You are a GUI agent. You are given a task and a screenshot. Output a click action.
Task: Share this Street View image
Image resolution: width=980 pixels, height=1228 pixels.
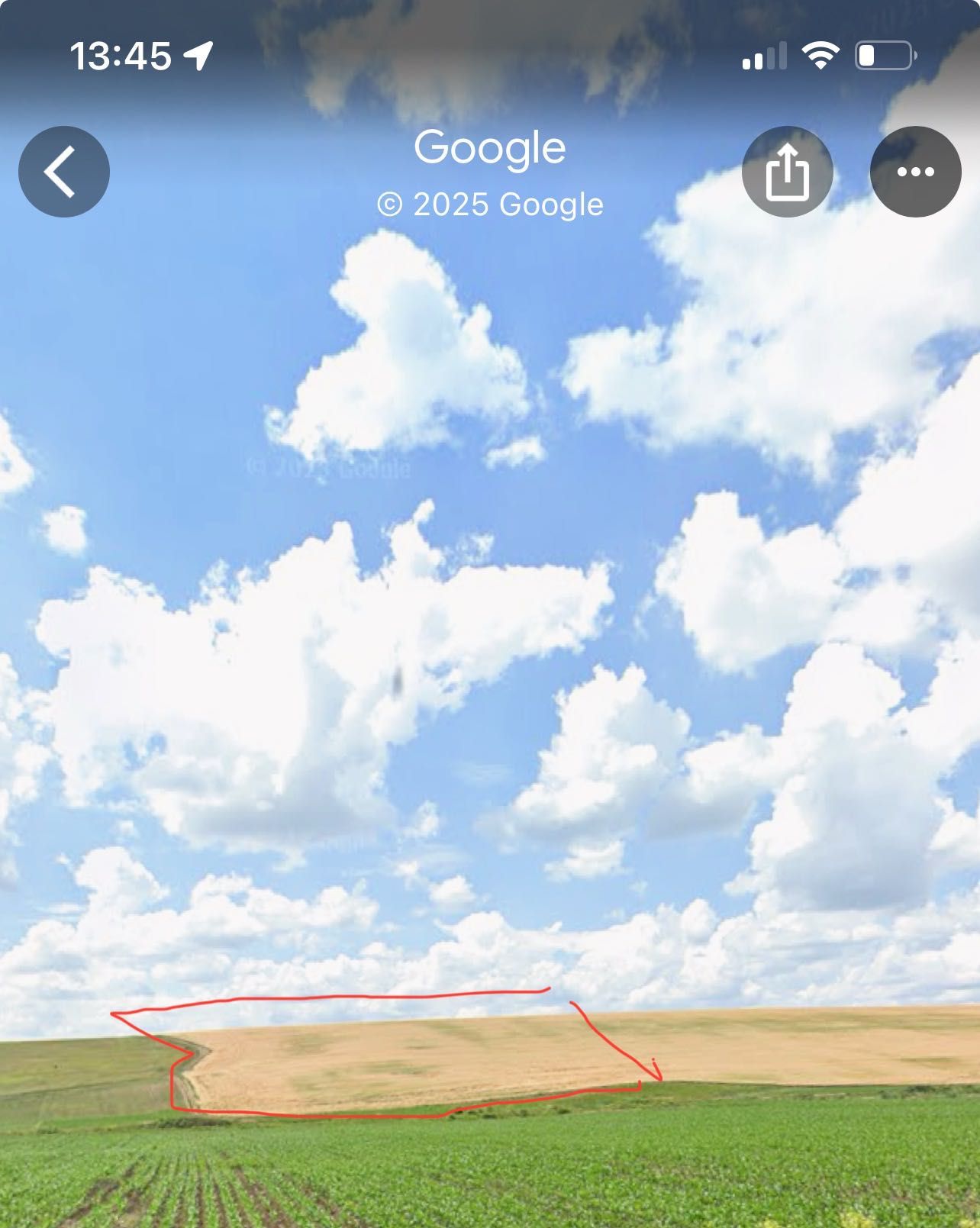pyautogui.click(x=787, y=172)
